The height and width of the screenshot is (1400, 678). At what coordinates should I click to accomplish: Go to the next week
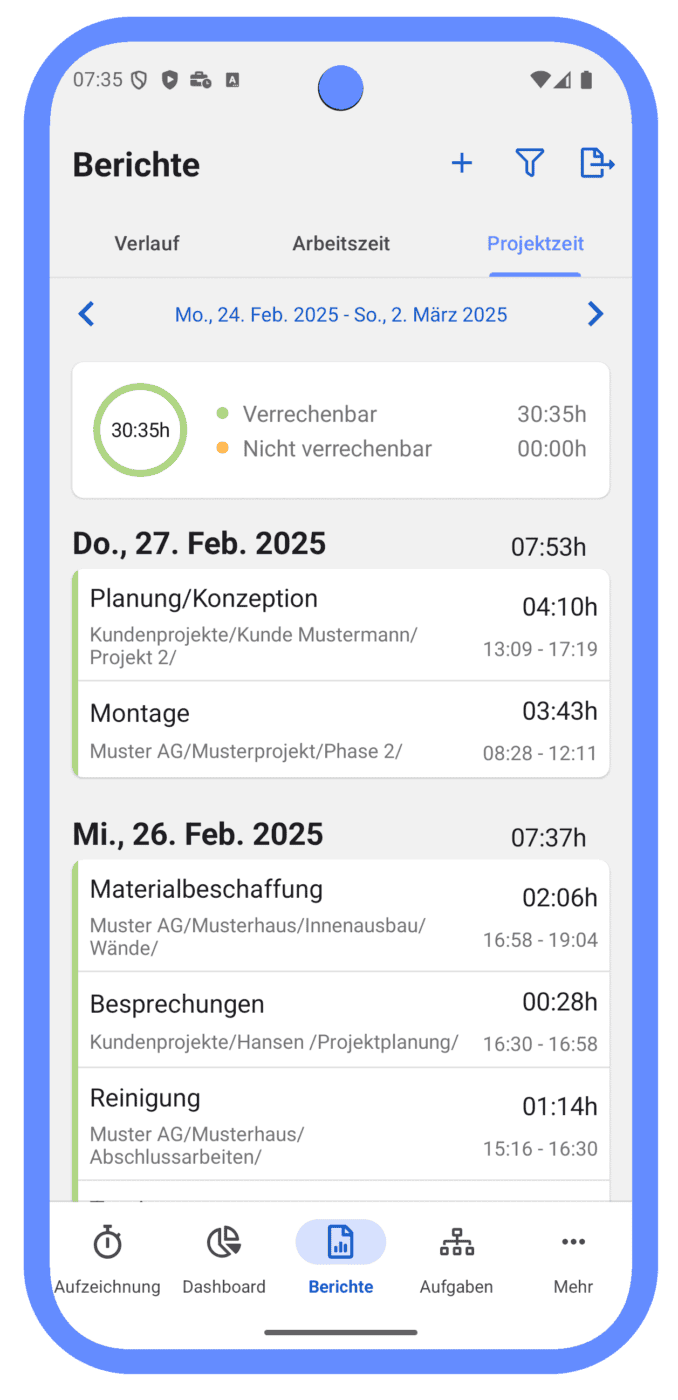click(595, 315)
